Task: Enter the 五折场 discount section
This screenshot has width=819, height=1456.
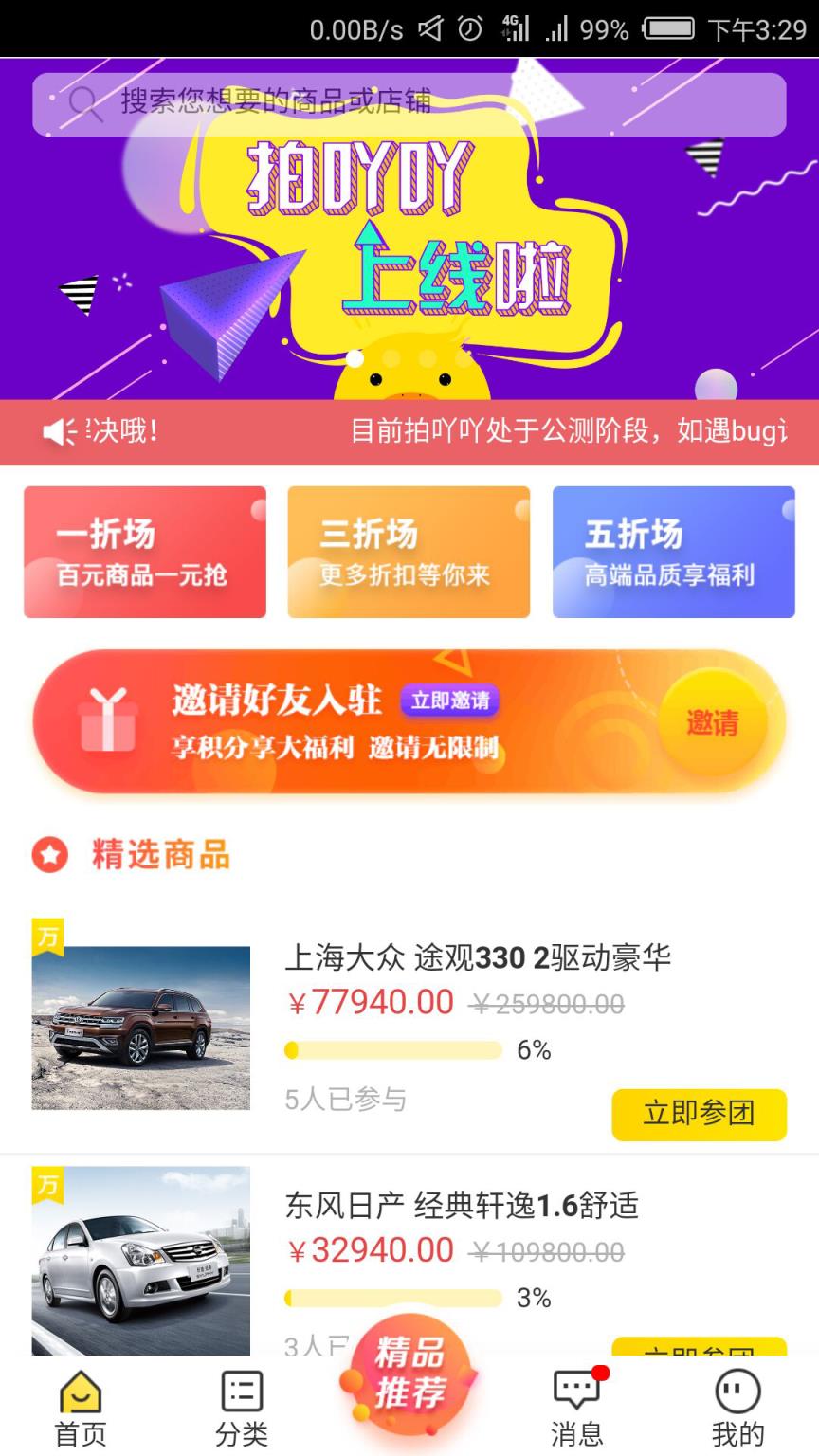Action: 673,552
